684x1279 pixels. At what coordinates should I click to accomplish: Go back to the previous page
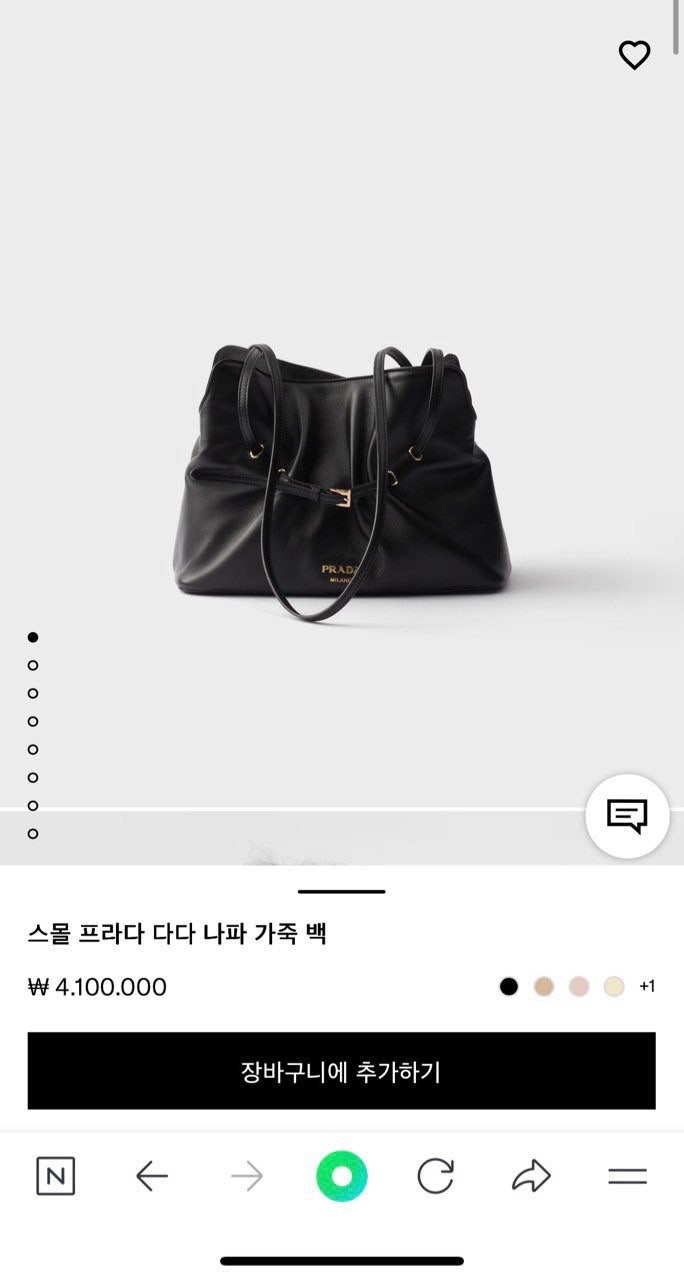pos(151,1176)
